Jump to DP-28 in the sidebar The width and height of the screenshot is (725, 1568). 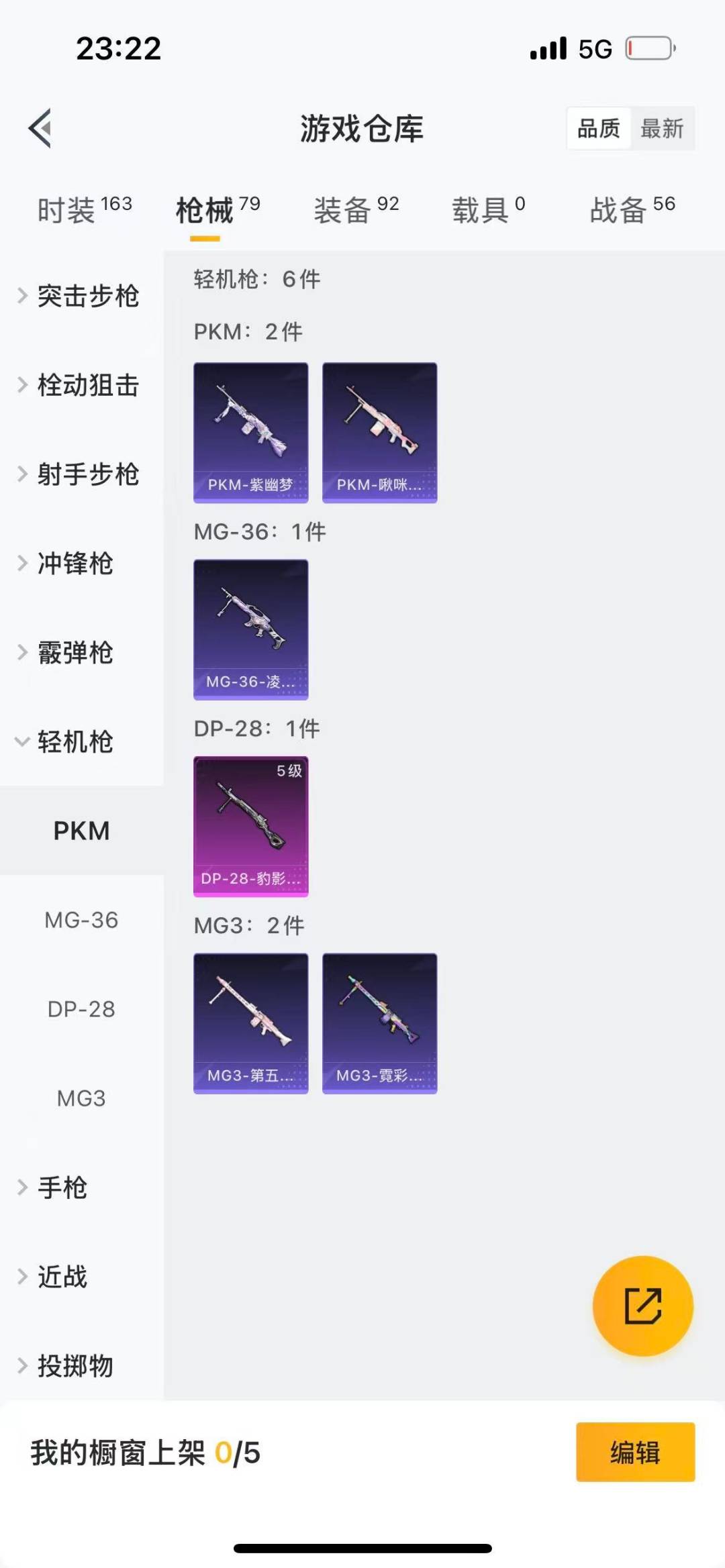click(81, 1009)
